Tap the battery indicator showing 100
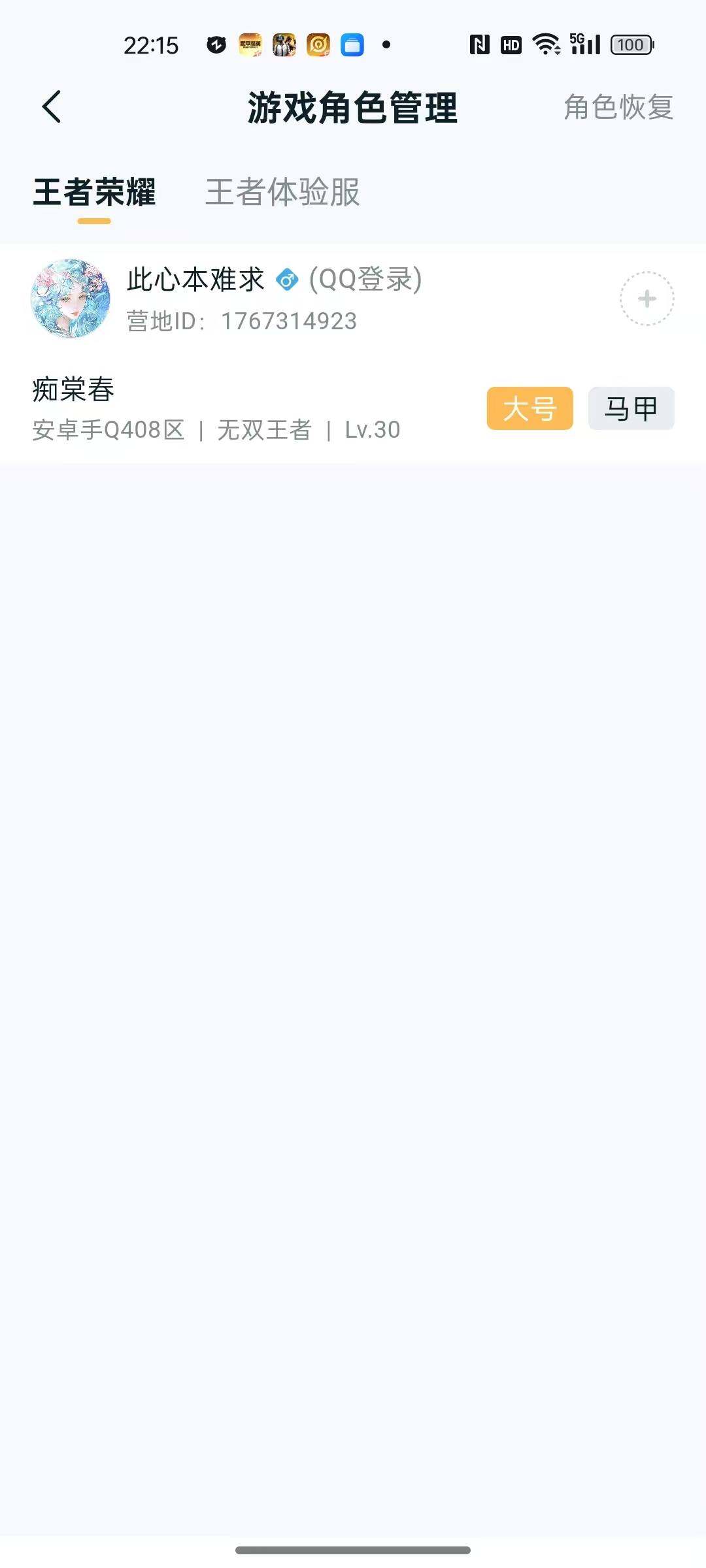 [629, 44]
